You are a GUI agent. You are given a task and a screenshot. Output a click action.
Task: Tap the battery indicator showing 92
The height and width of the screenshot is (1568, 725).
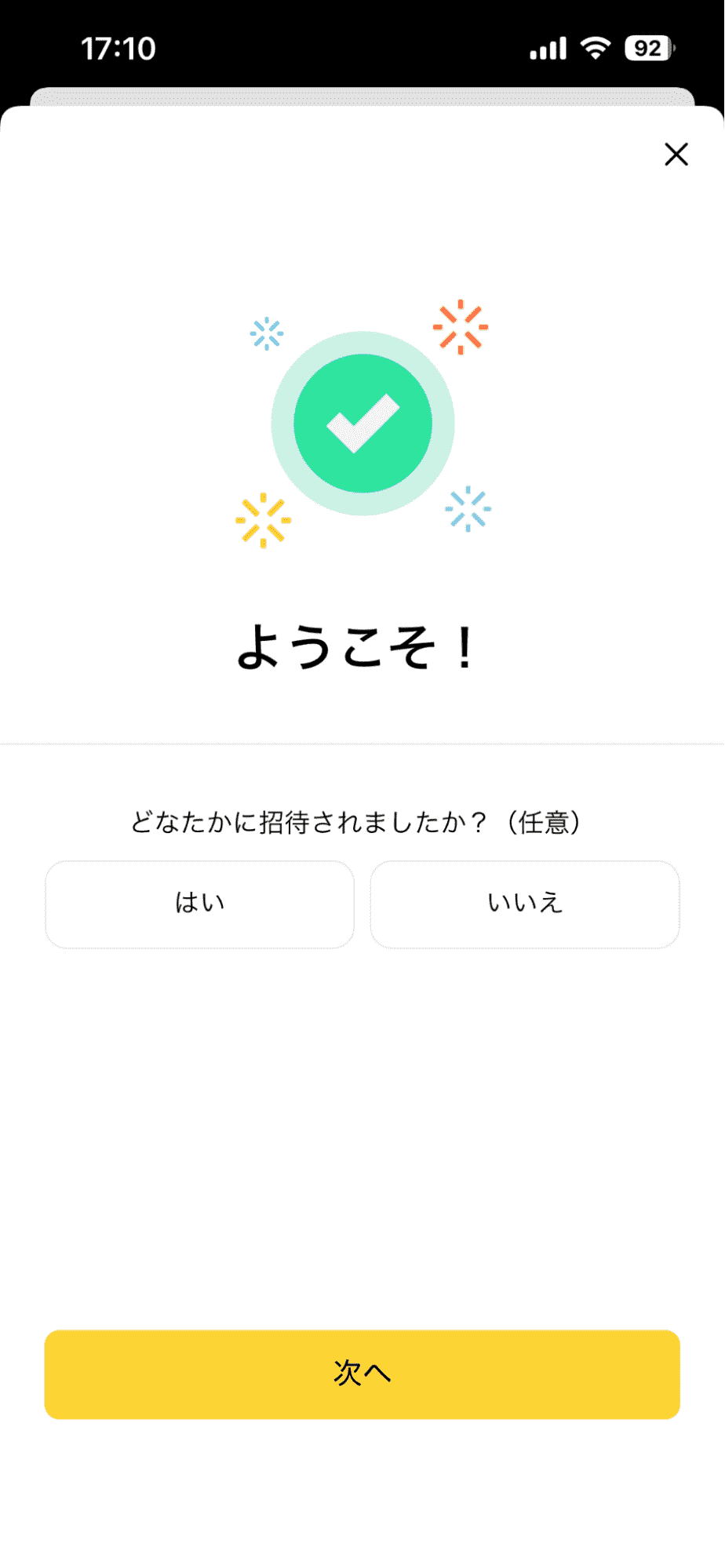click(x=648, y=47)
